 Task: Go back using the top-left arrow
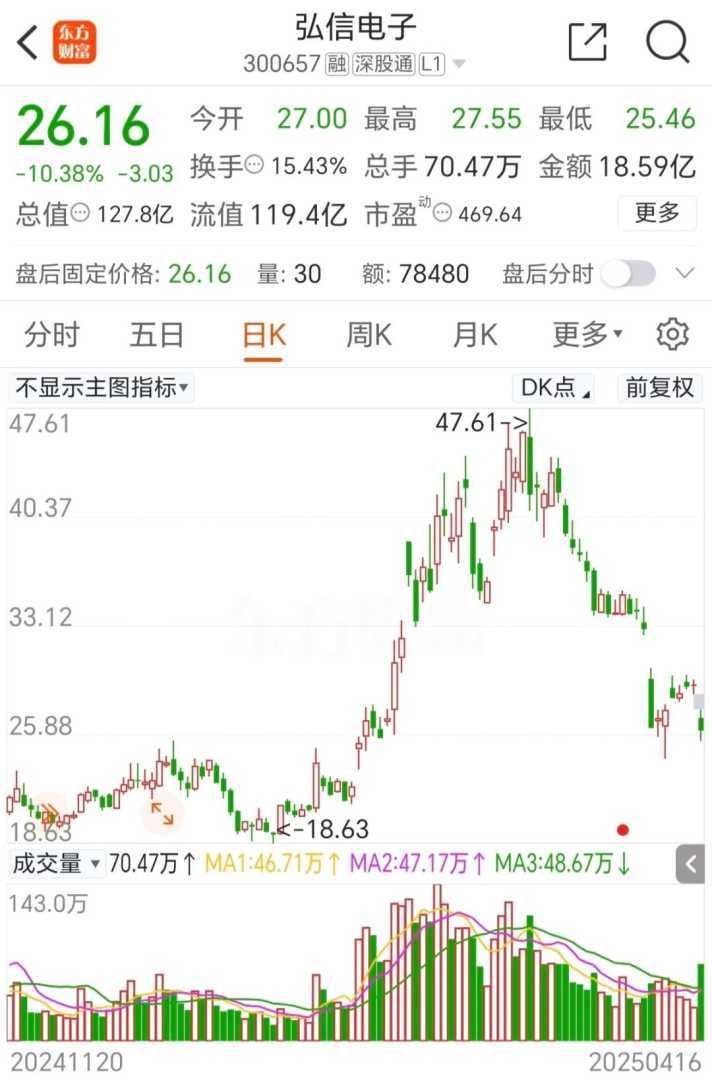pyautogui.click(x=28, y=42)
